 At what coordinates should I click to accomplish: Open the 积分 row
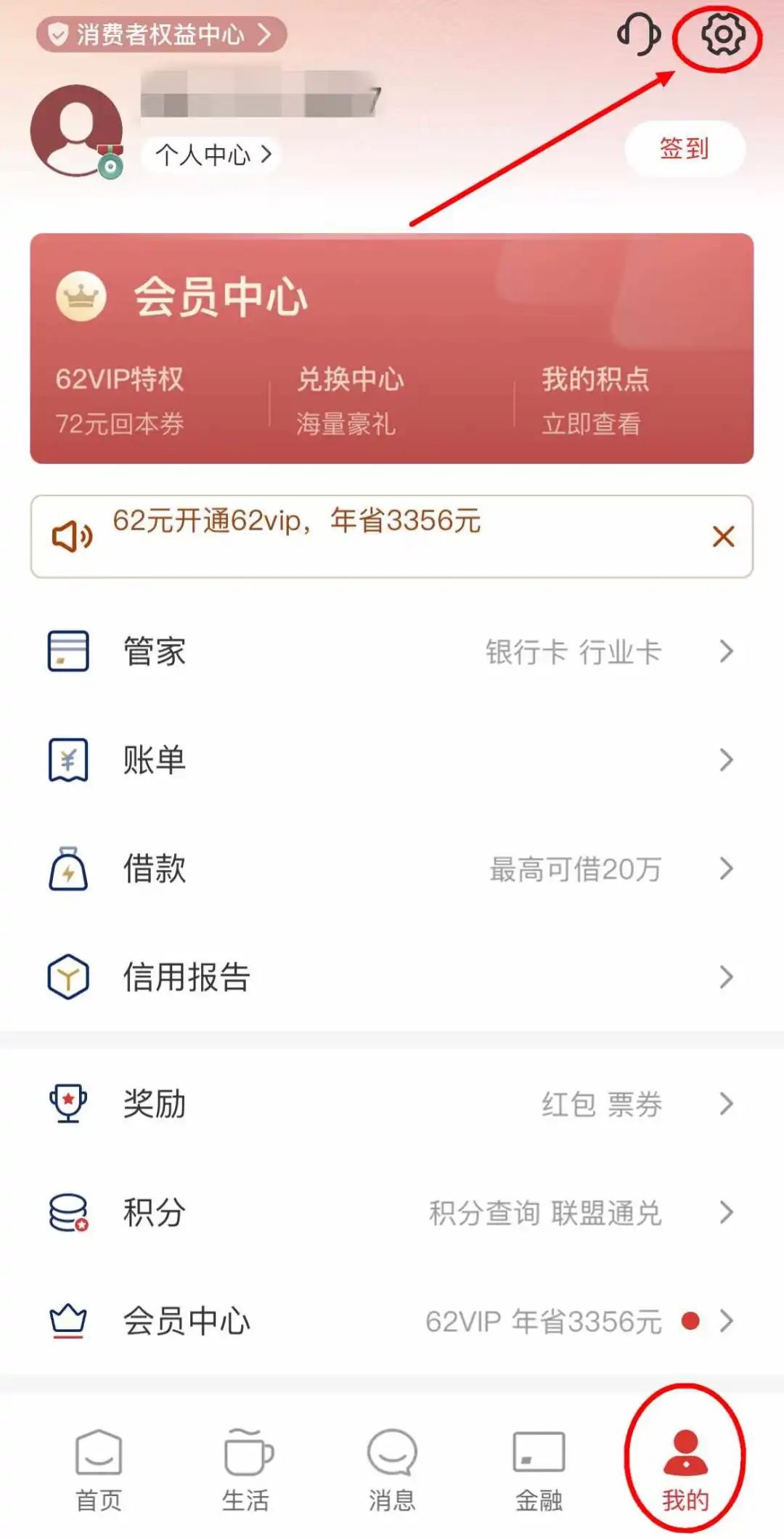click(x=392, y=1212)
